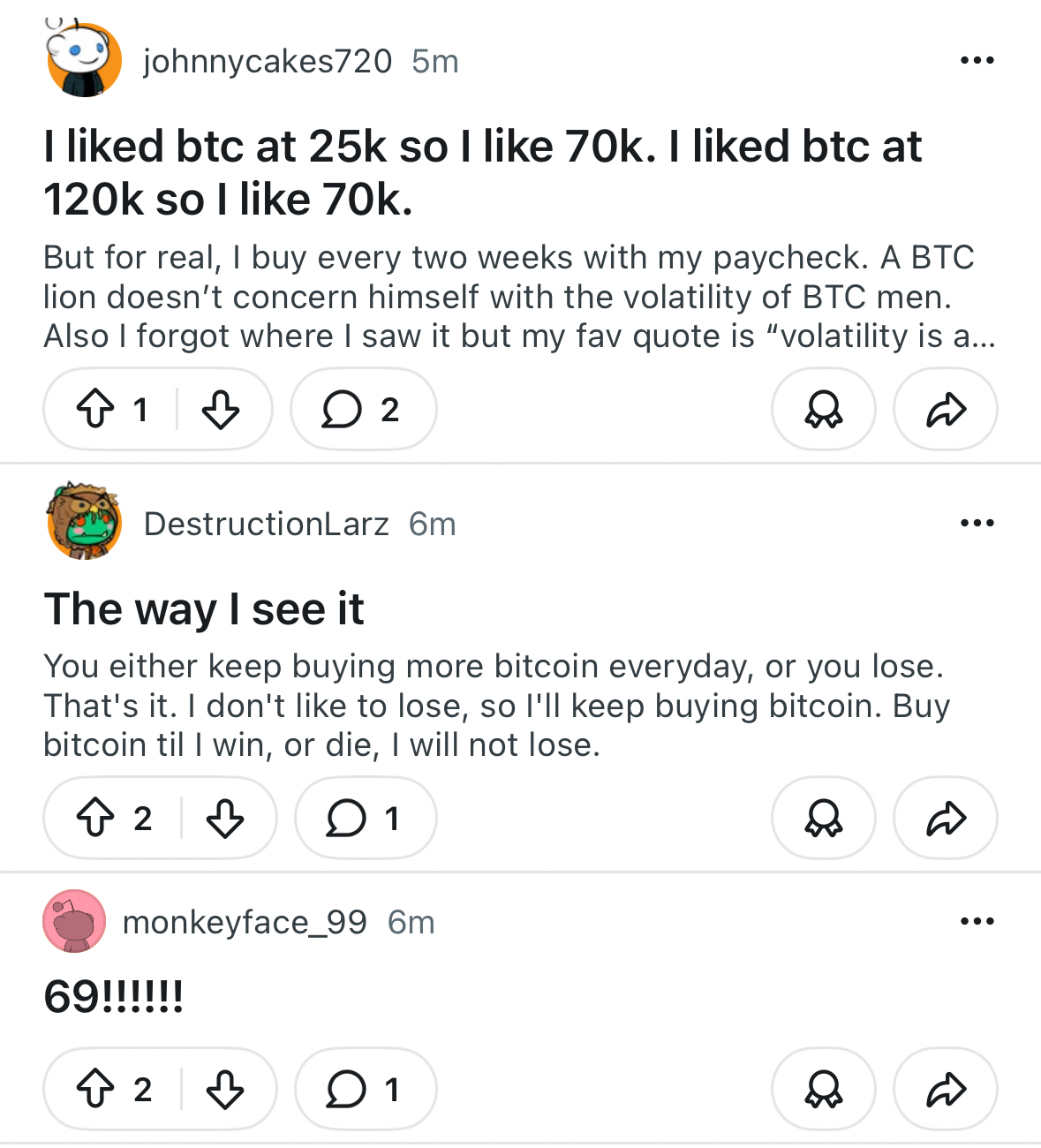Downvote DestructionLarz's post

tap(225, 819)
